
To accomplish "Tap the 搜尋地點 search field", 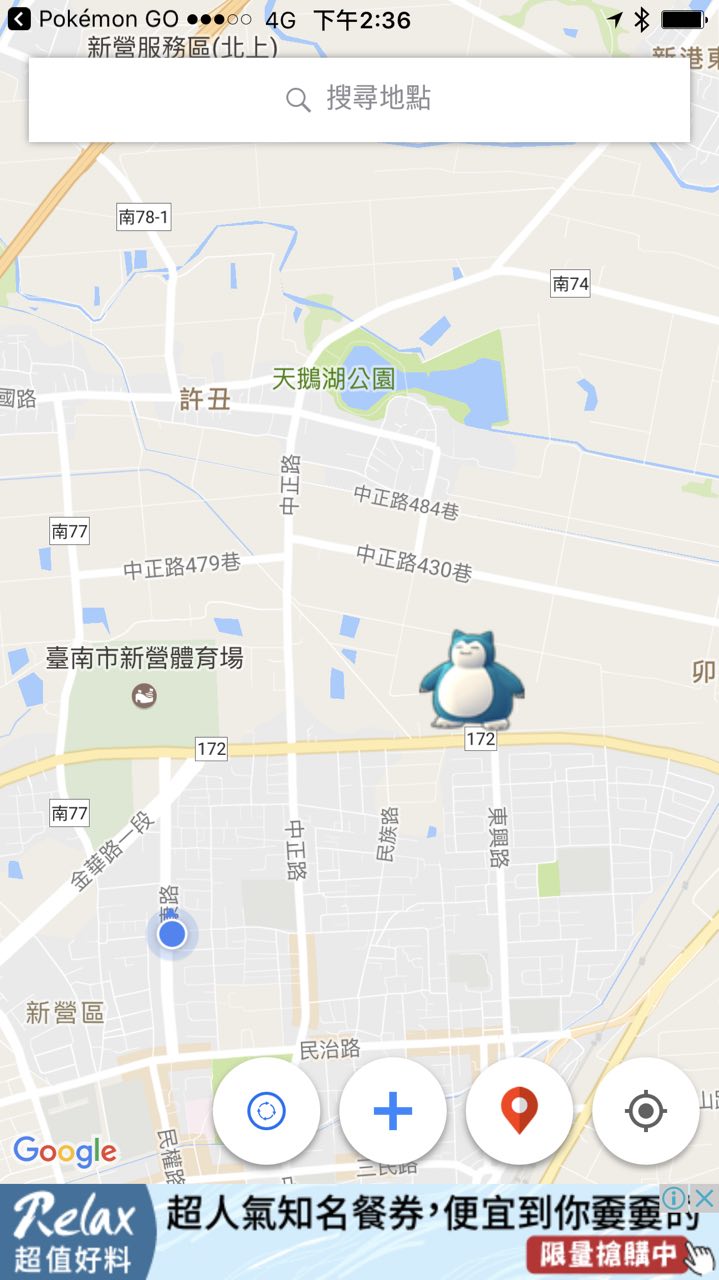I will coord(359,99).
